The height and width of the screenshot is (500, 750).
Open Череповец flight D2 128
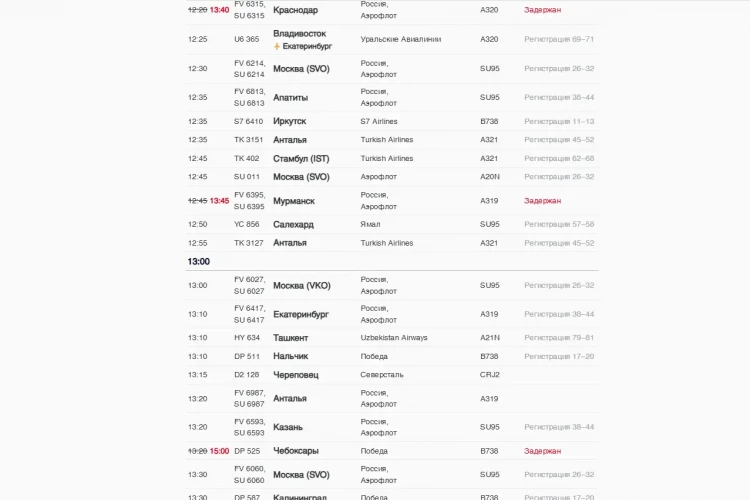(392, 375)
